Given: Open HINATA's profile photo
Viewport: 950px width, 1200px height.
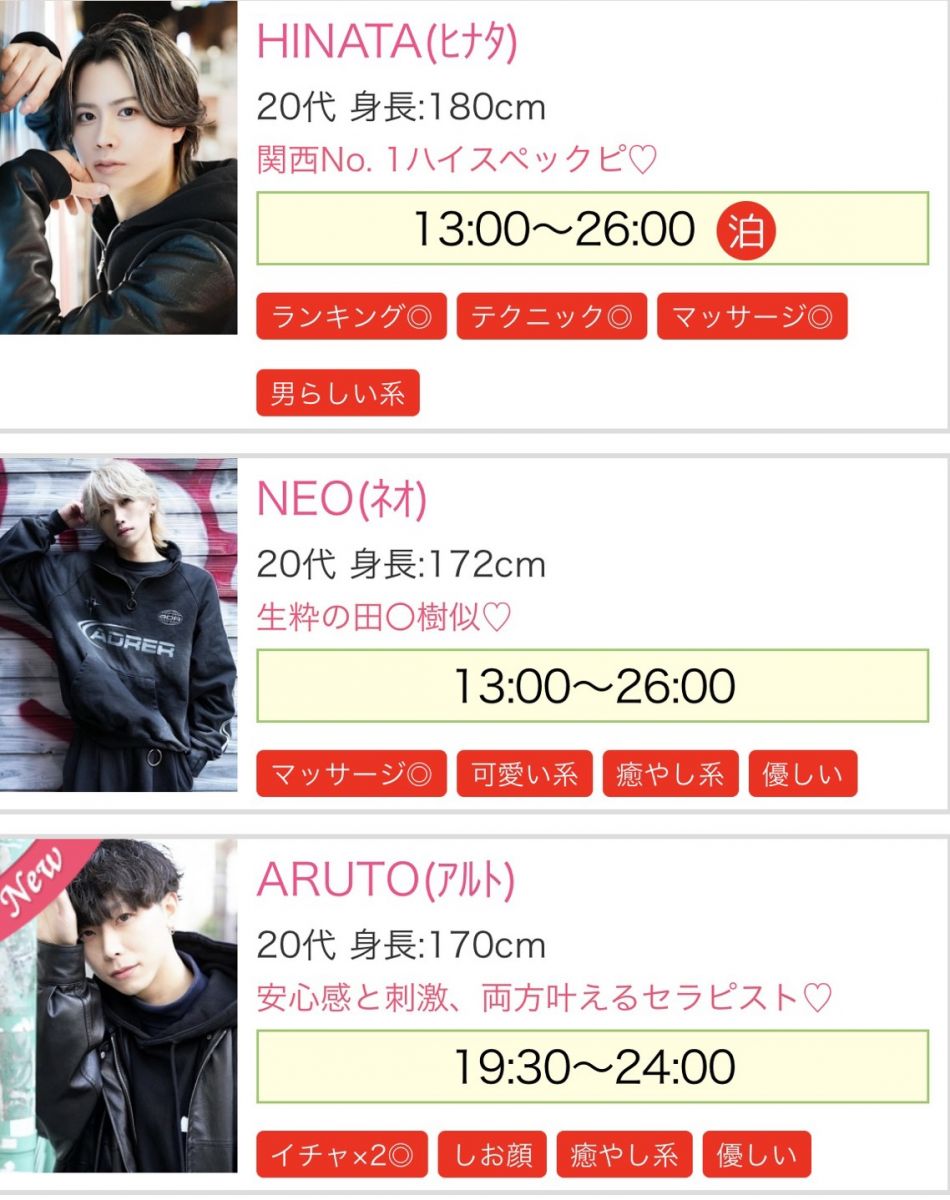Looking at the screenshot, I should (x=118, y=168).
